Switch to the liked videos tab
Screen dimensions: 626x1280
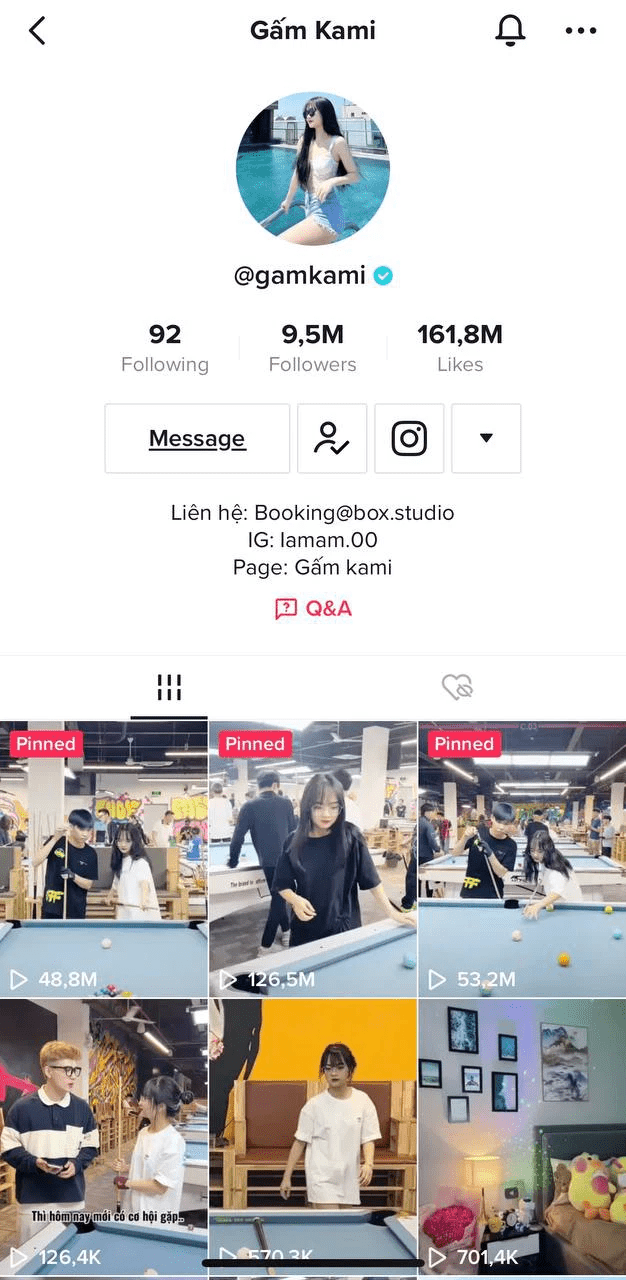click(457, 687)
